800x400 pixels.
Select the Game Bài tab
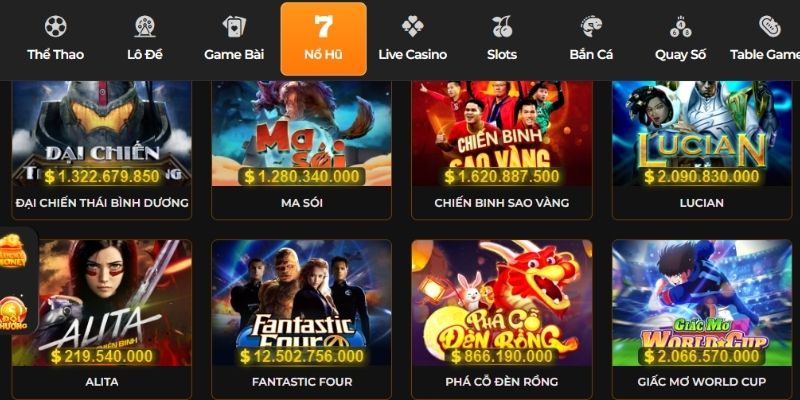tap(233, 39)
